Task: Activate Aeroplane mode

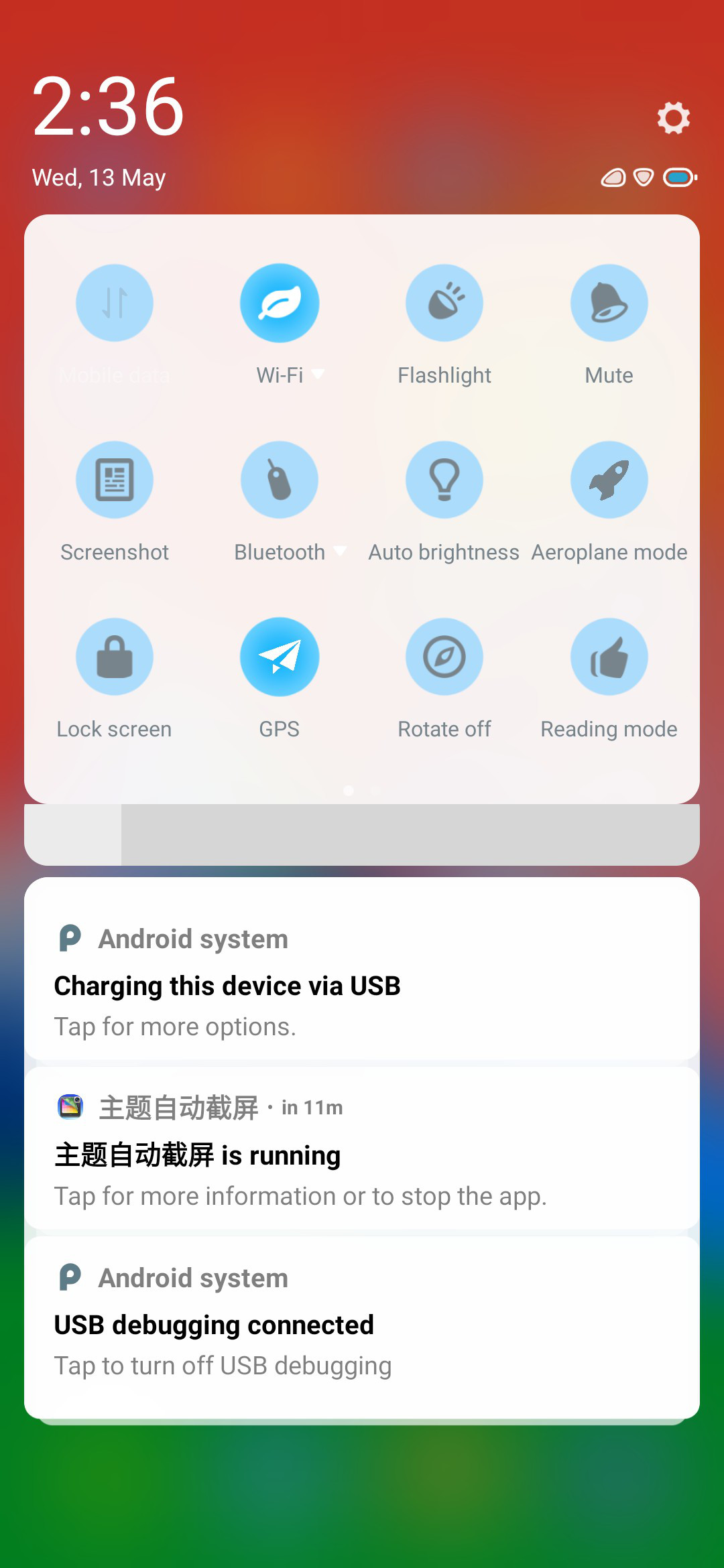Action: point(609,480)
